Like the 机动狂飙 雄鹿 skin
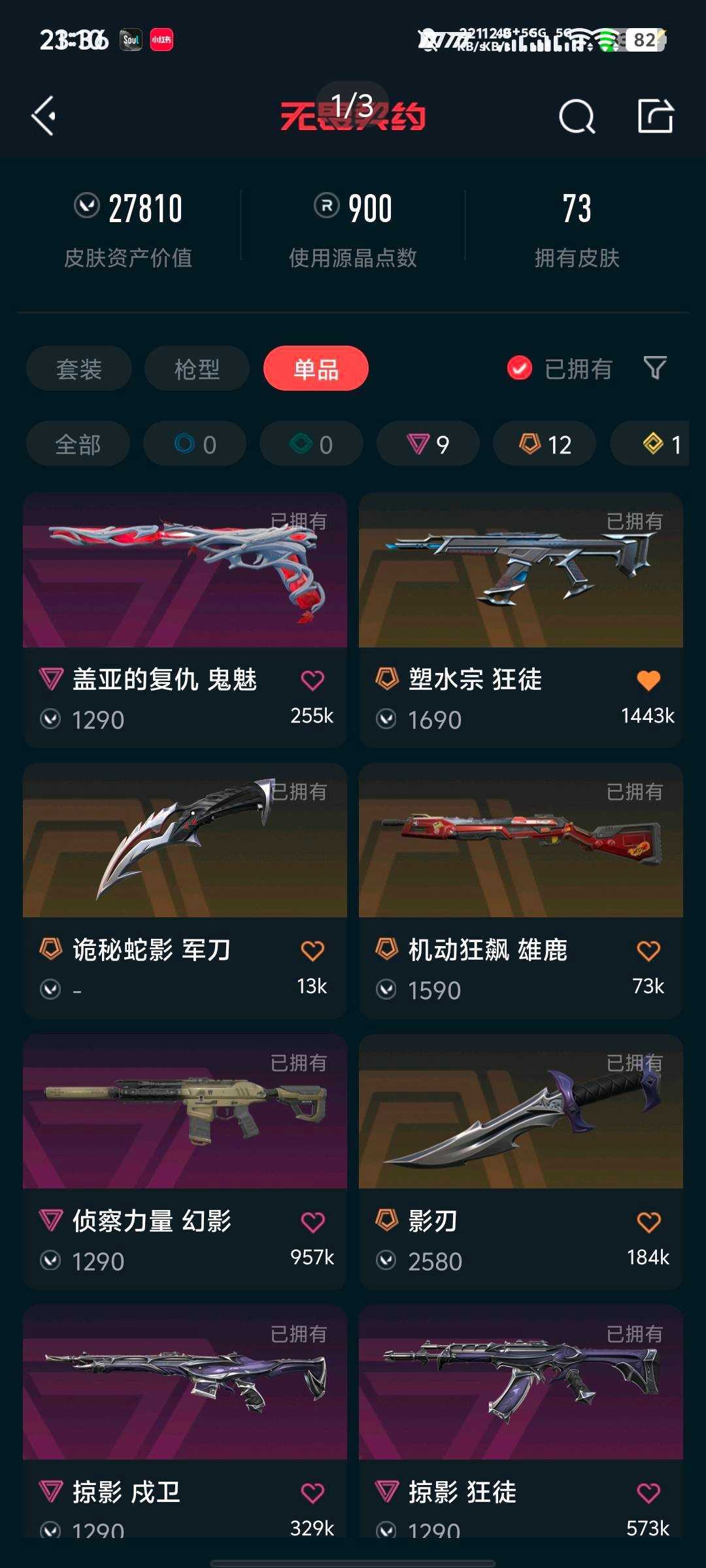The image size is (706, 1568). coord(648,951)
